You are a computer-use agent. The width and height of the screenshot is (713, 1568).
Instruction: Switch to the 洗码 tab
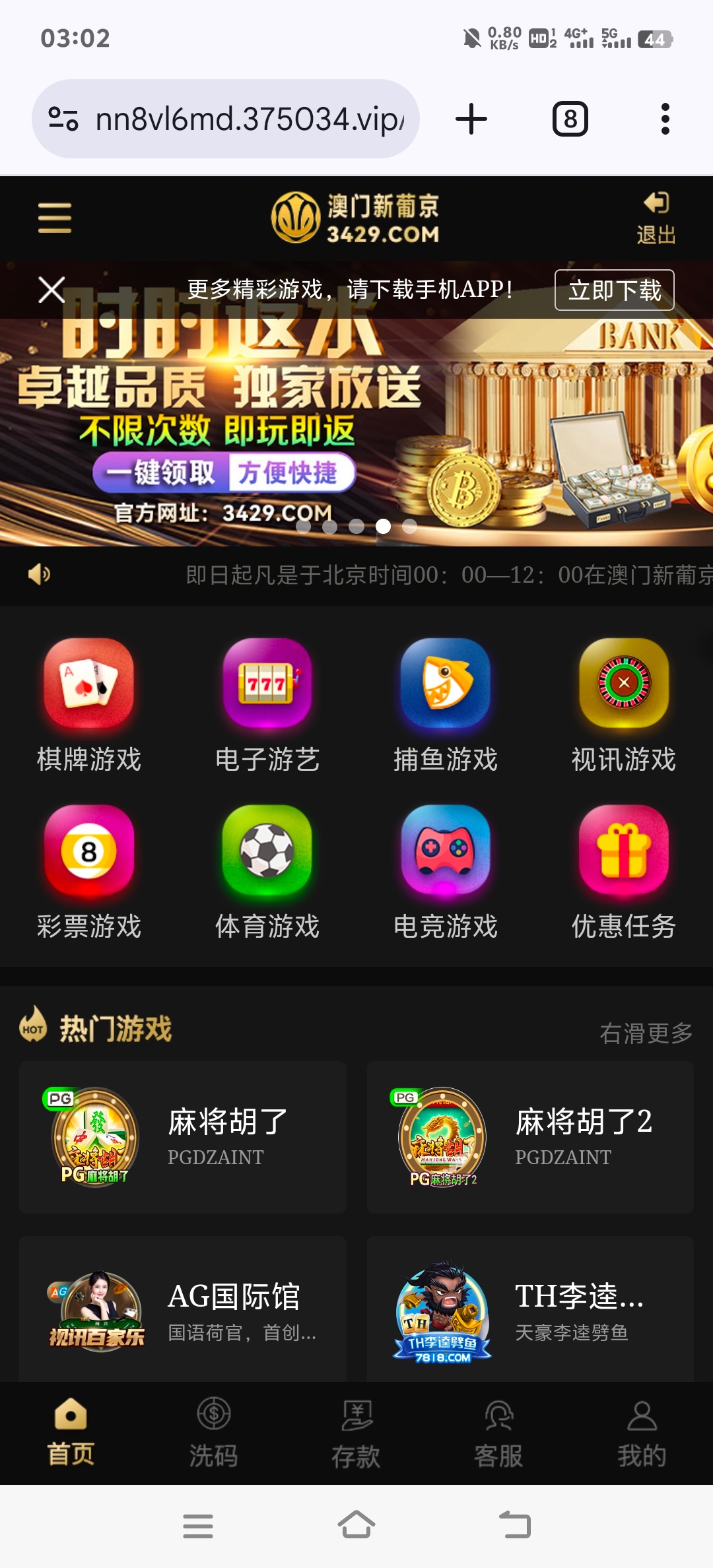pyautogui.click(x=213, y=1433)
